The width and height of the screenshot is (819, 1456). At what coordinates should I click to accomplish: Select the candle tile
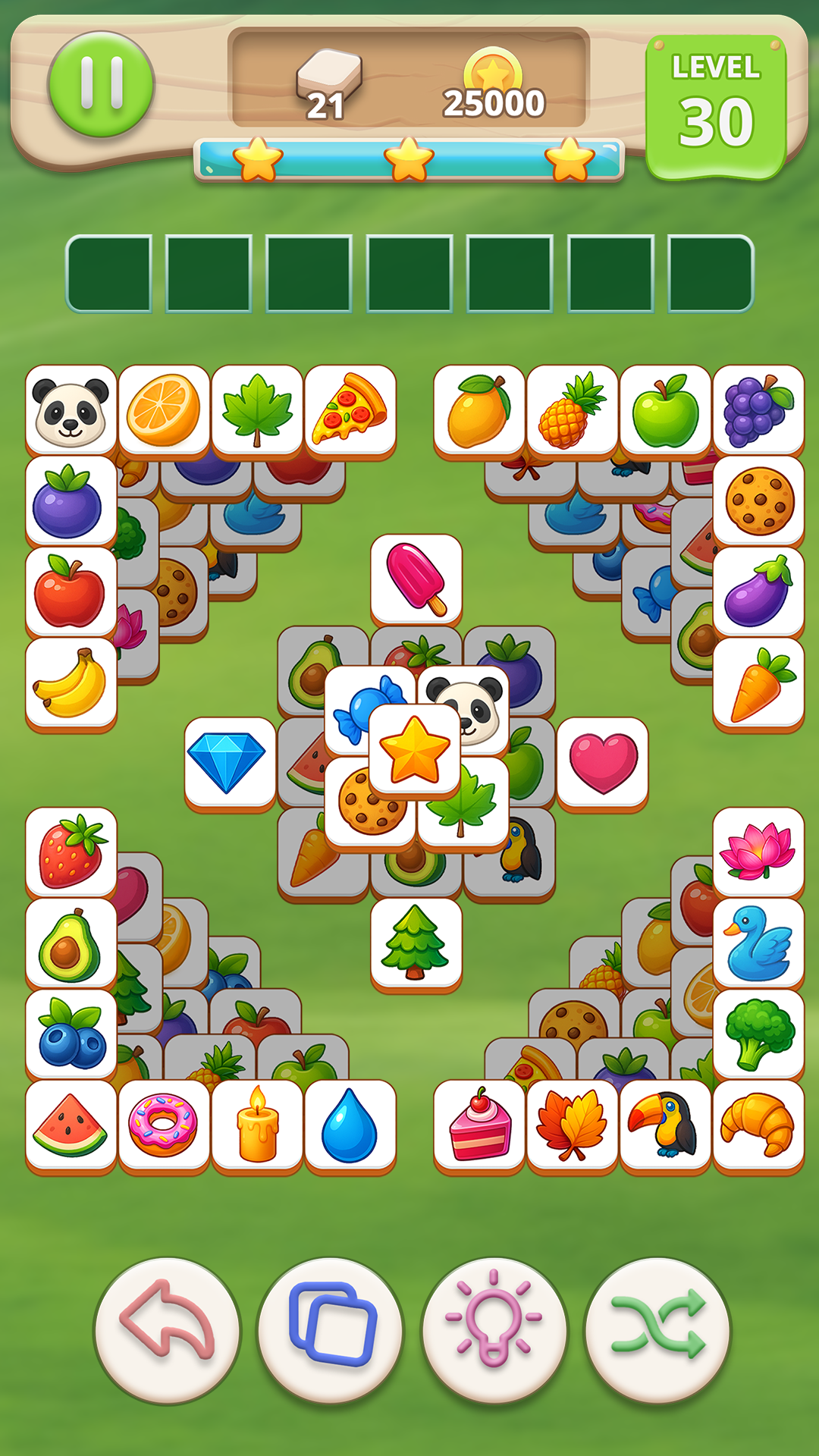coord(258,1125)
